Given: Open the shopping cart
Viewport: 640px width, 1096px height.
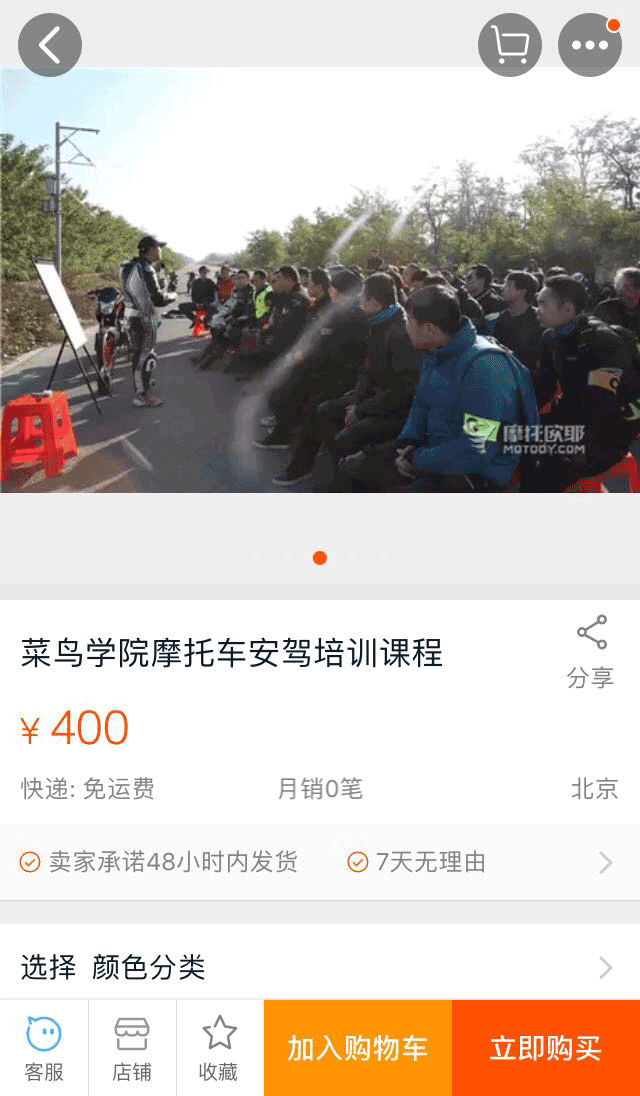Looking at the screenshot, I should coord(510,45).
